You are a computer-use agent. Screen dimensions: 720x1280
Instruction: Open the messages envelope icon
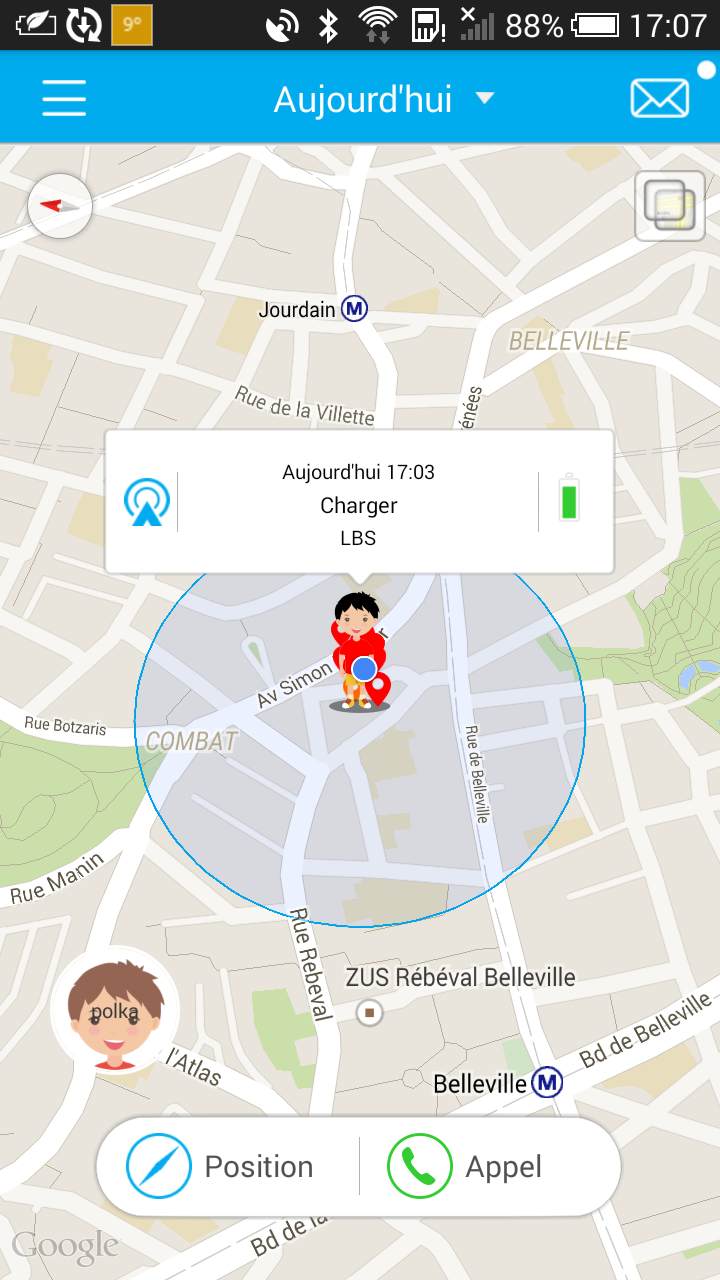[x=660, y=98]
